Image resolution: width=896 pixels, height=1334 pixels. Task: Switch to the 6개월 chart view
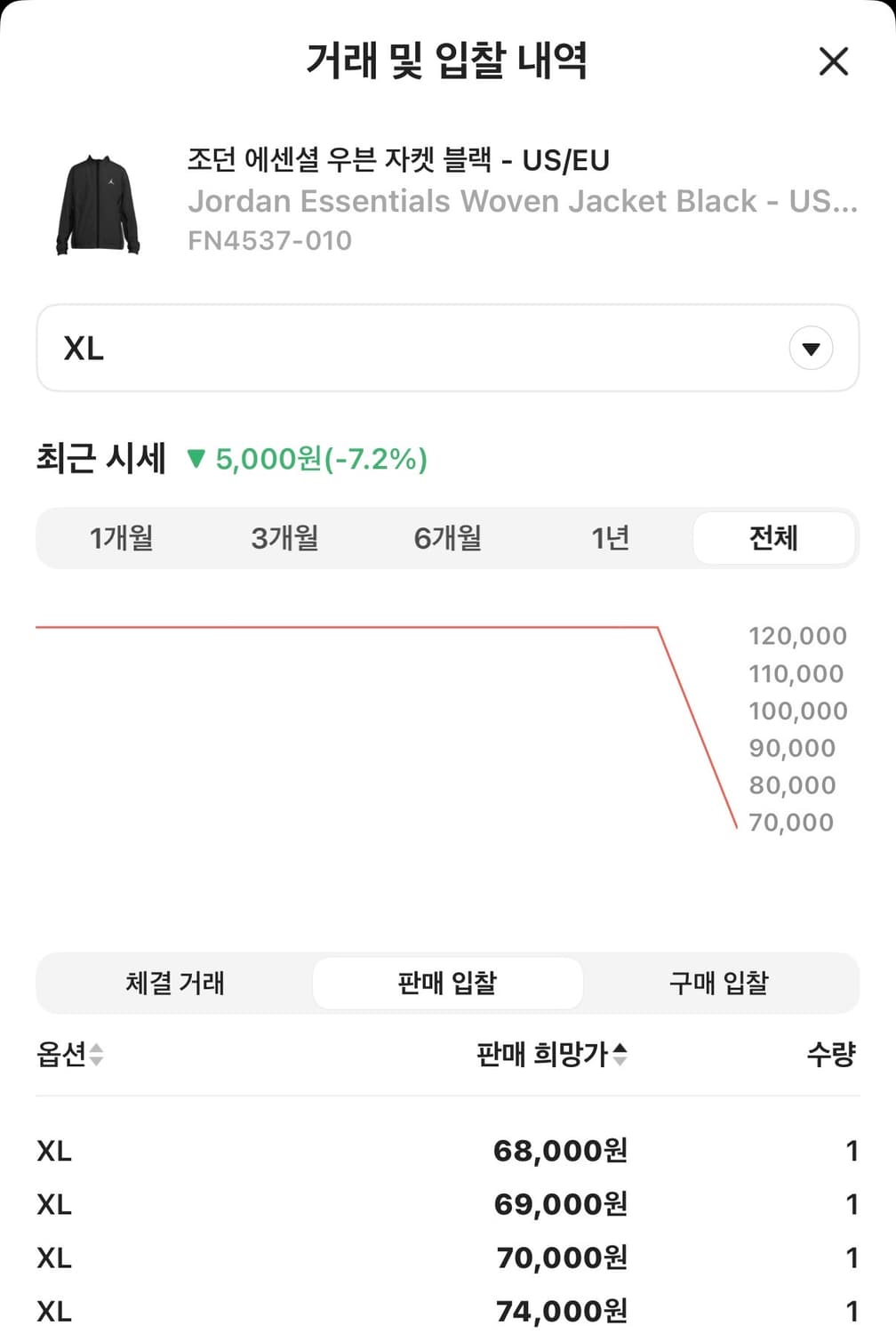point(448,537)
